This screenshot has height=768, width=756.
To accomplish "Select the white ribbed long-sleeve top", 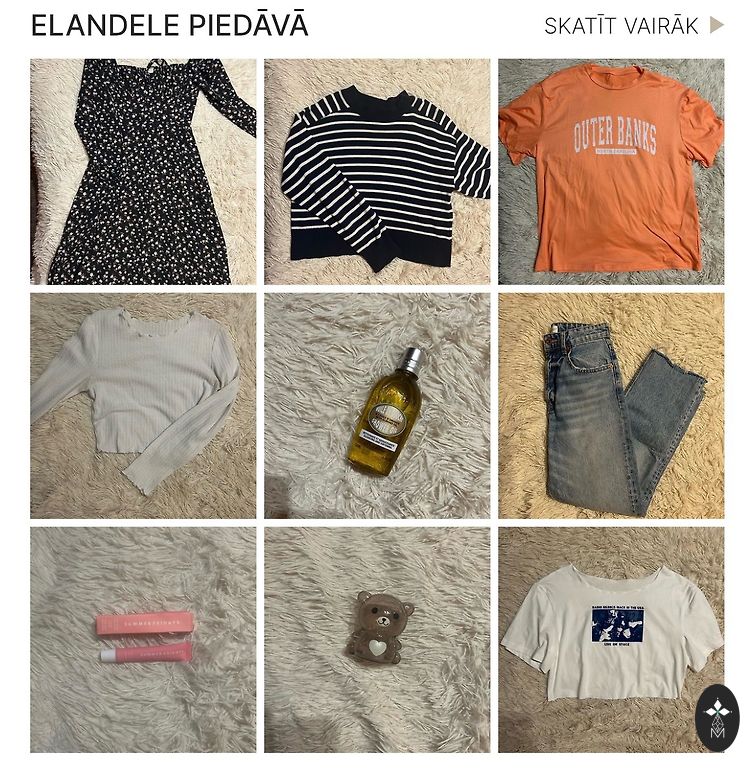I will 143,405.
